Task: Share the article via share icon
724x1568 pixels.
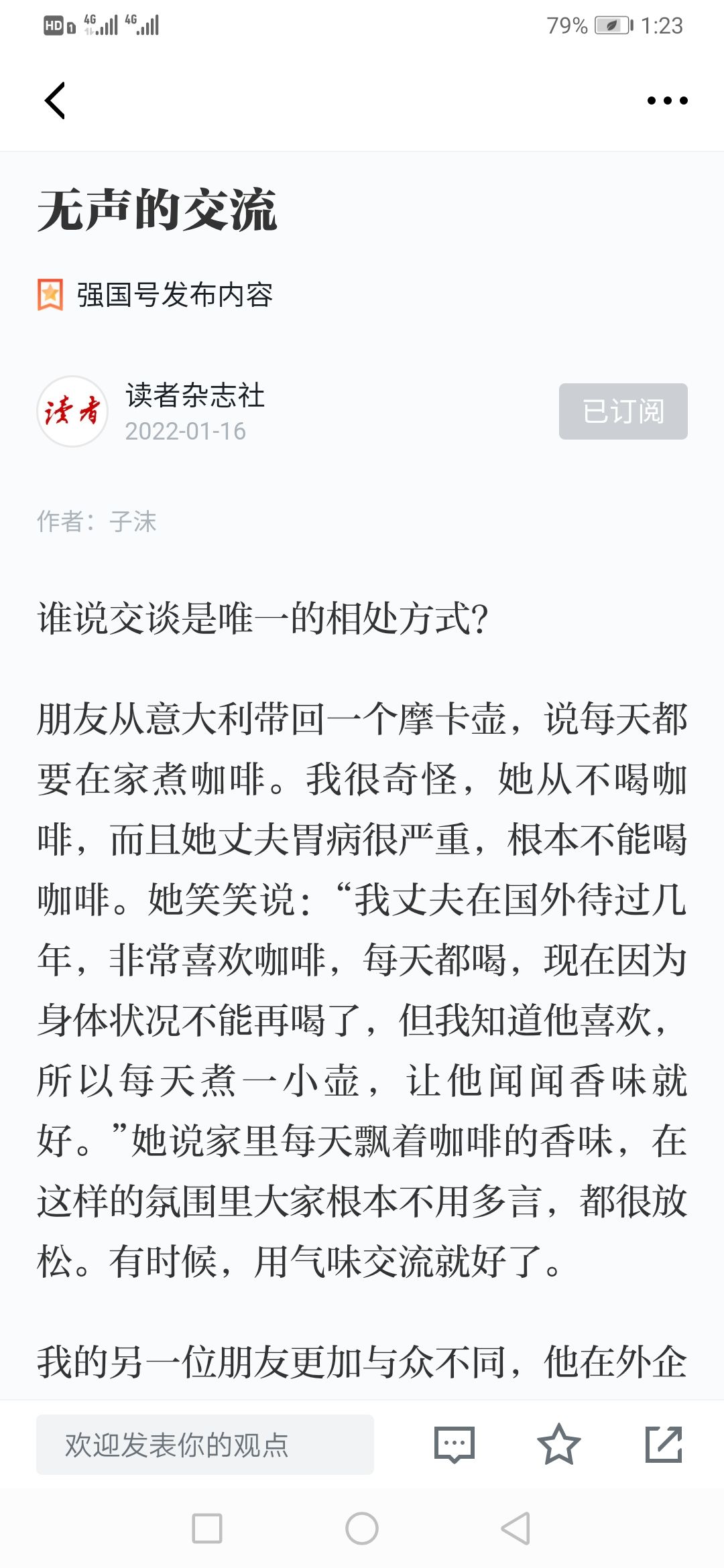Action: click(x=664, y=1445)
